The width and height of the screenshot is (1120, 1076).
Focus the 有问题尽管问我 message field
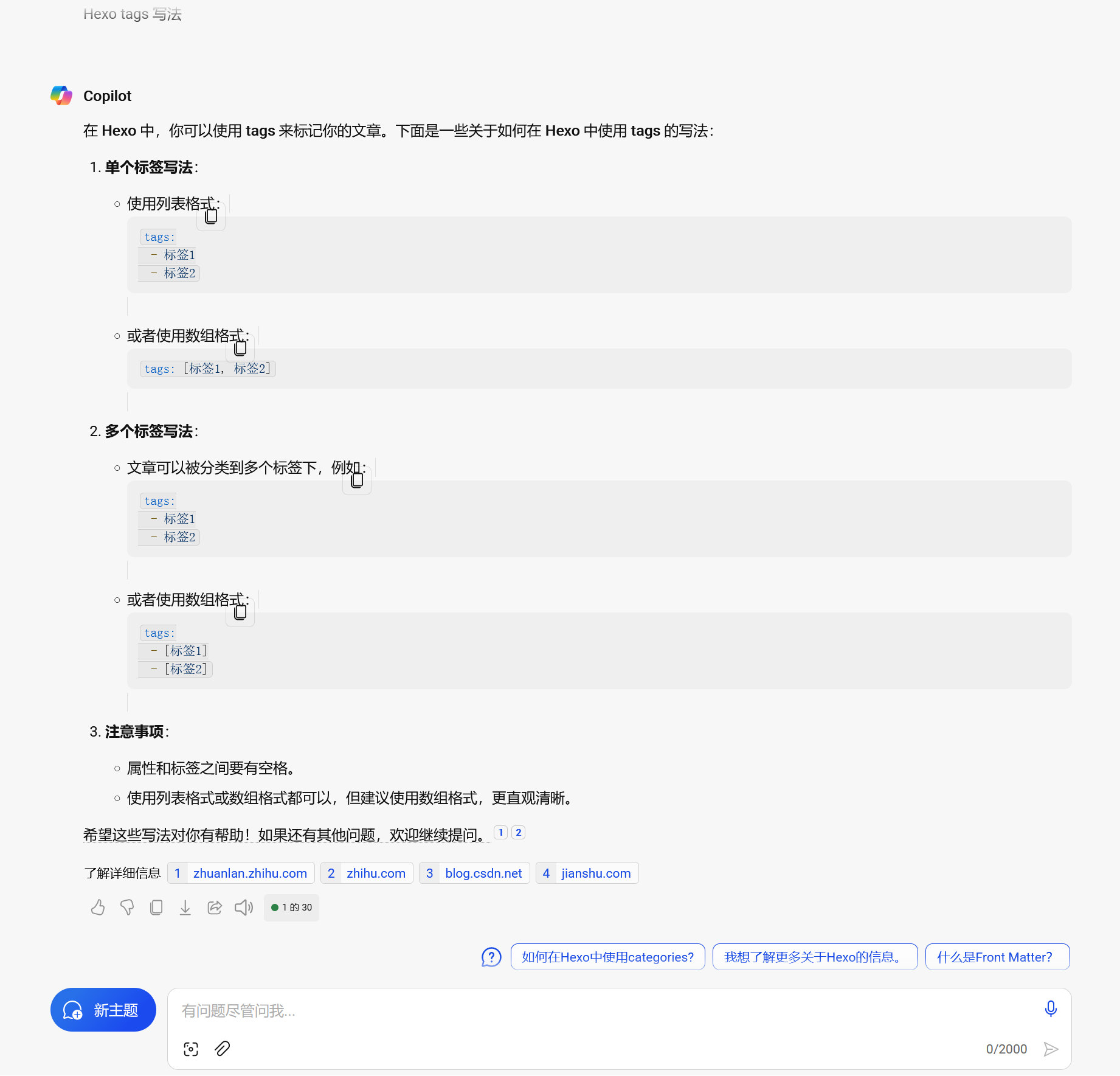click(x=602, y=1010)
